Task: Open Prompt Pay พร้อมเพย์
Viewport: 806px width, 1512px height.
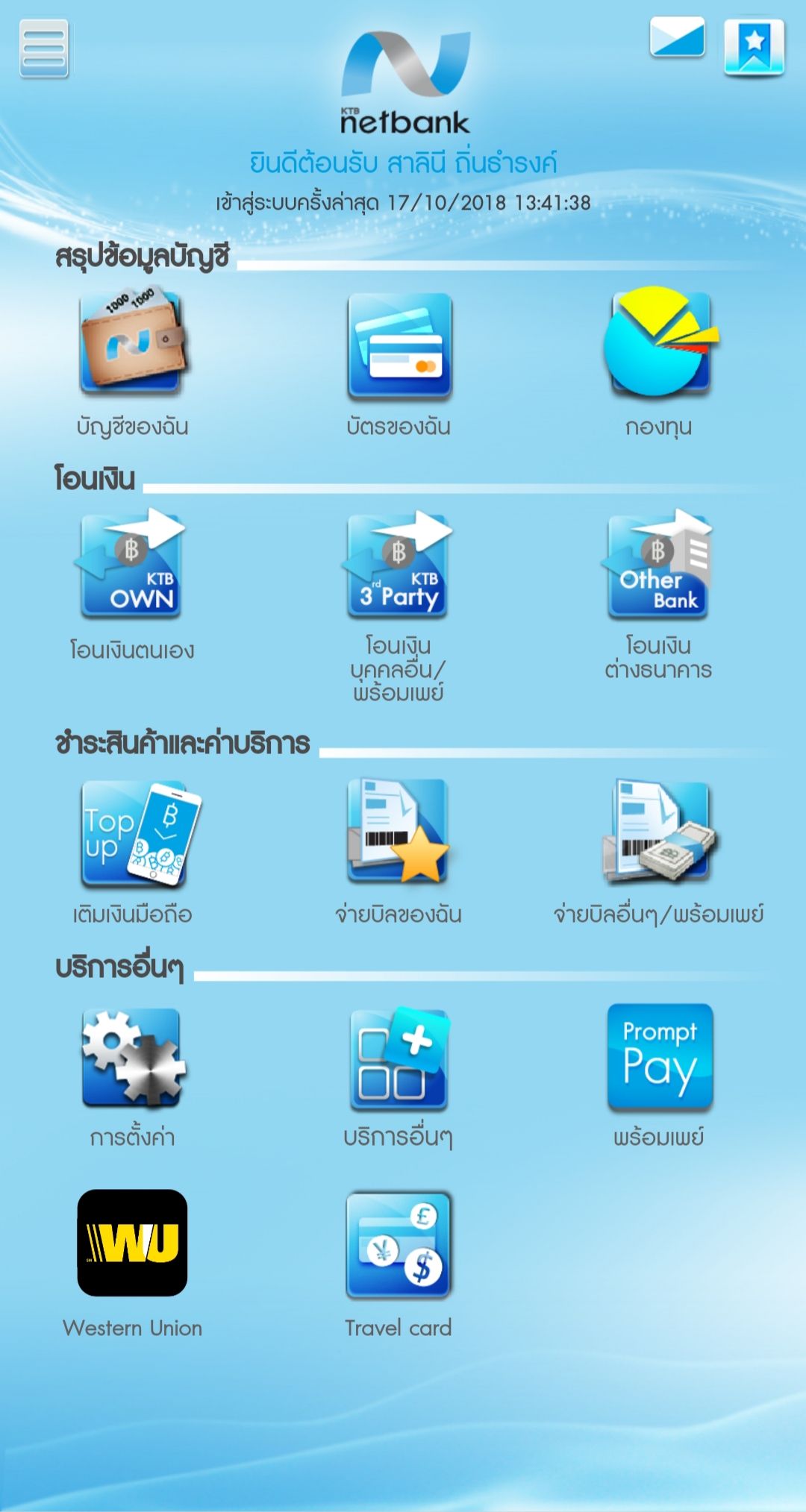Action: (660, 1056)
